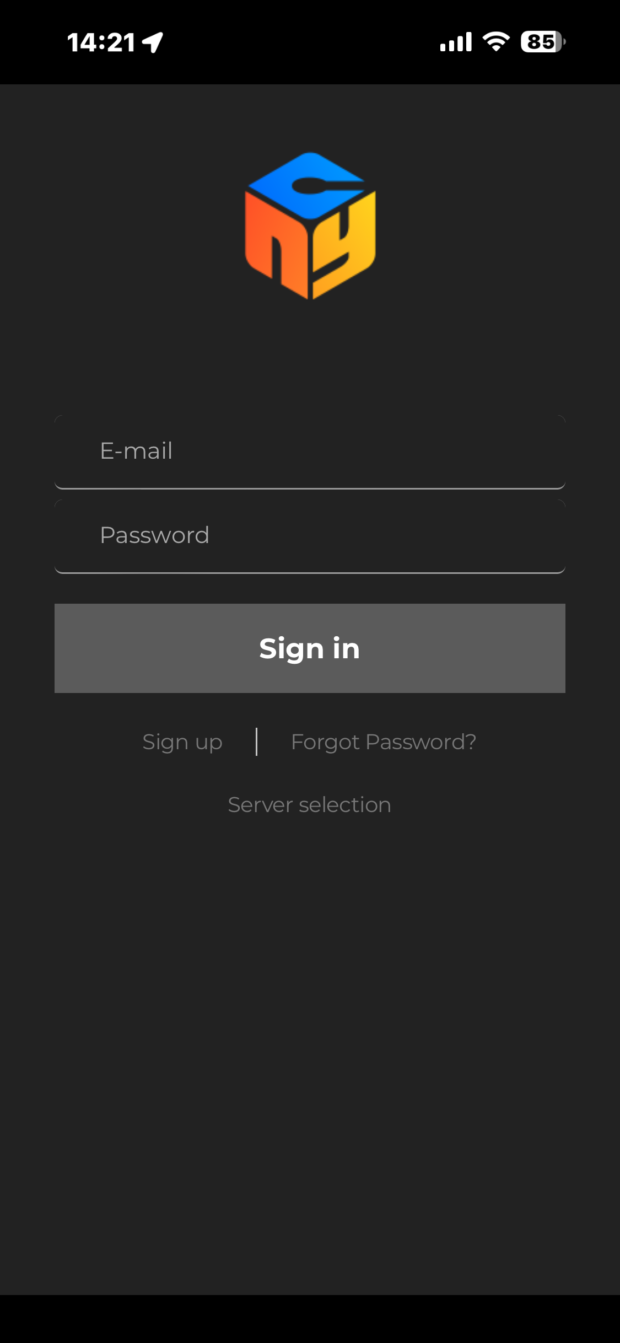Tap the E-mail field

click(310, 451)
